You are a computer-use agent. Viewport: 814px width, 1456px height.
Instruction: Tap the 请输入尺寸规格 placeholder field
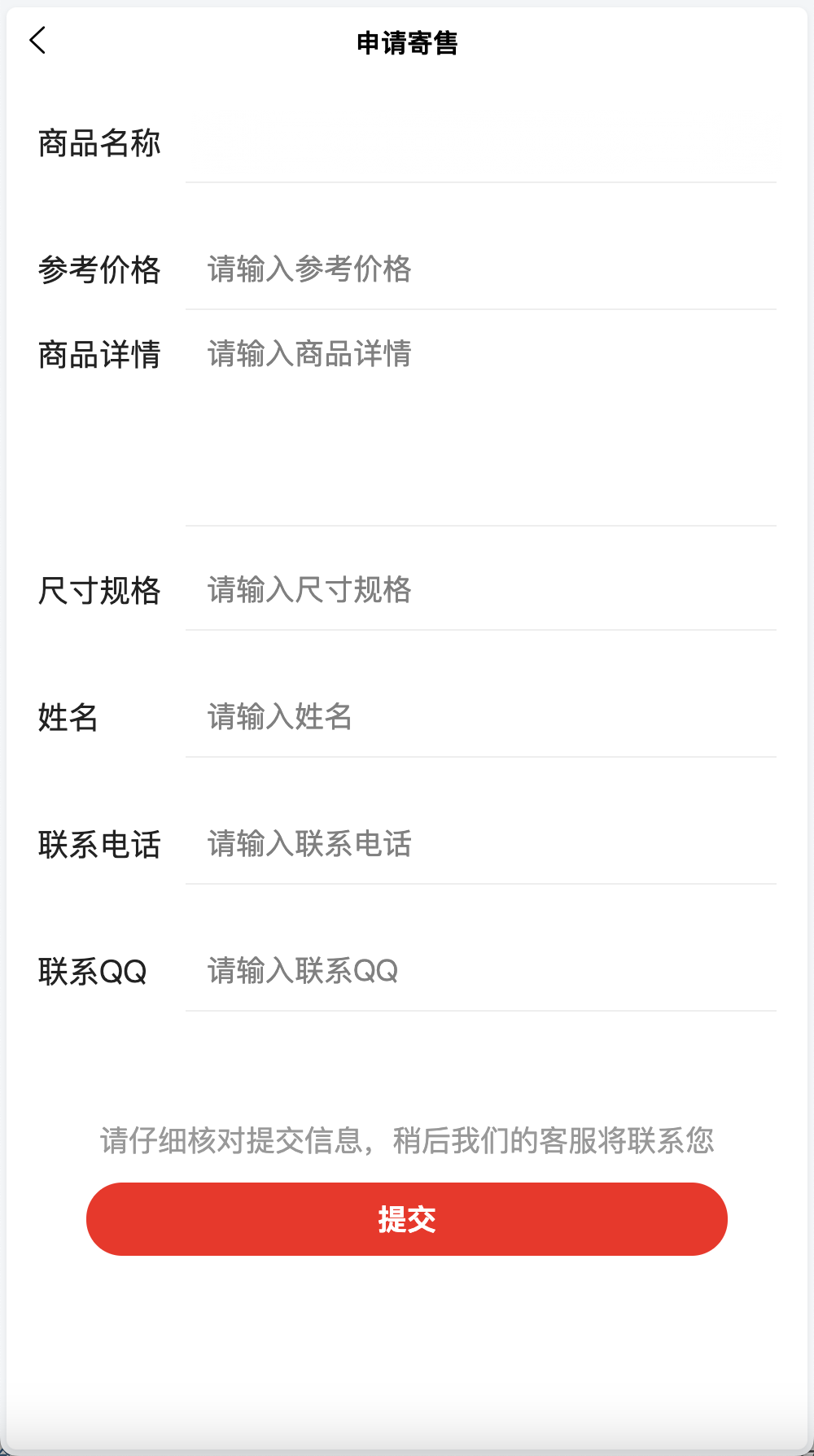point(309,591)
